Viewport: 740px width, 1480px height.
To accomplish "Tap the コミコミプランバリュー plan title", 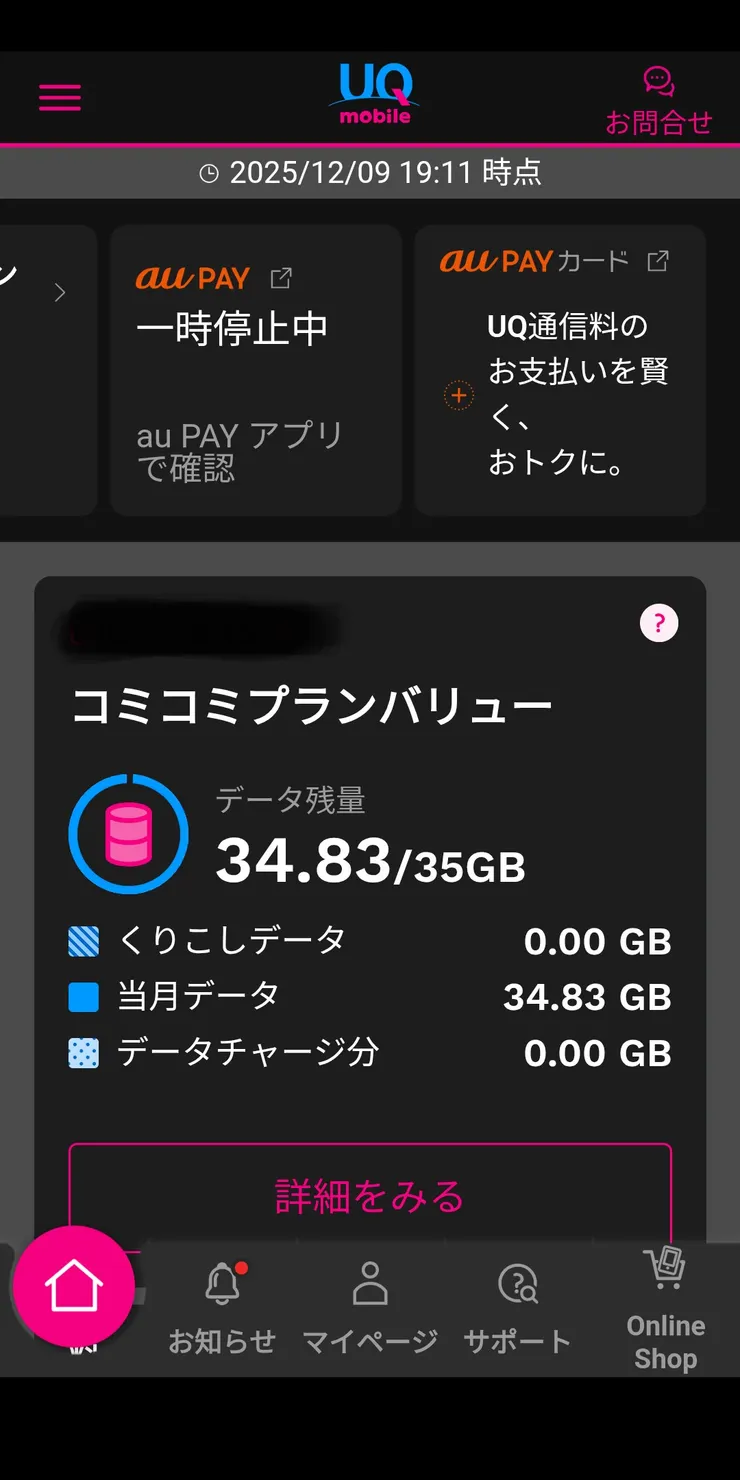I will pyautogui.click(x=310, y=703).
